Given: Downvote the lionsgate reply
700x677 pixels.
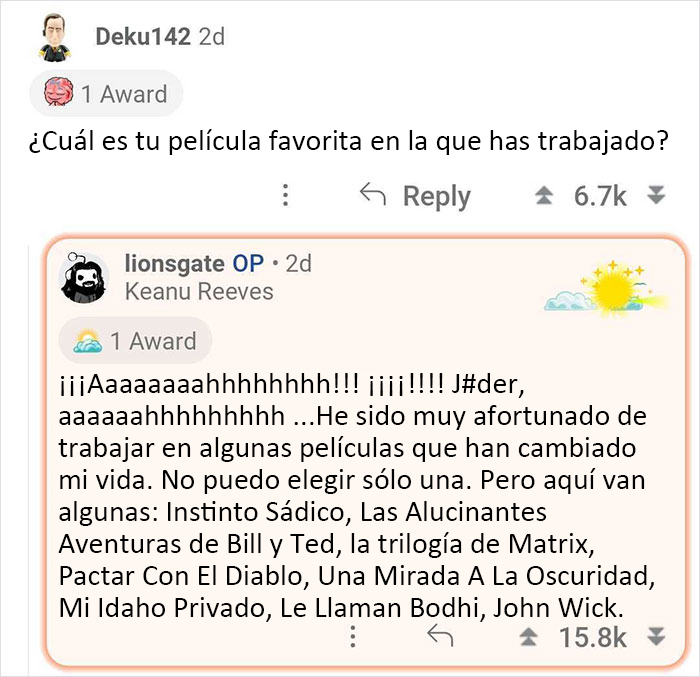Looking at the screenshot, I should (656, 636).
